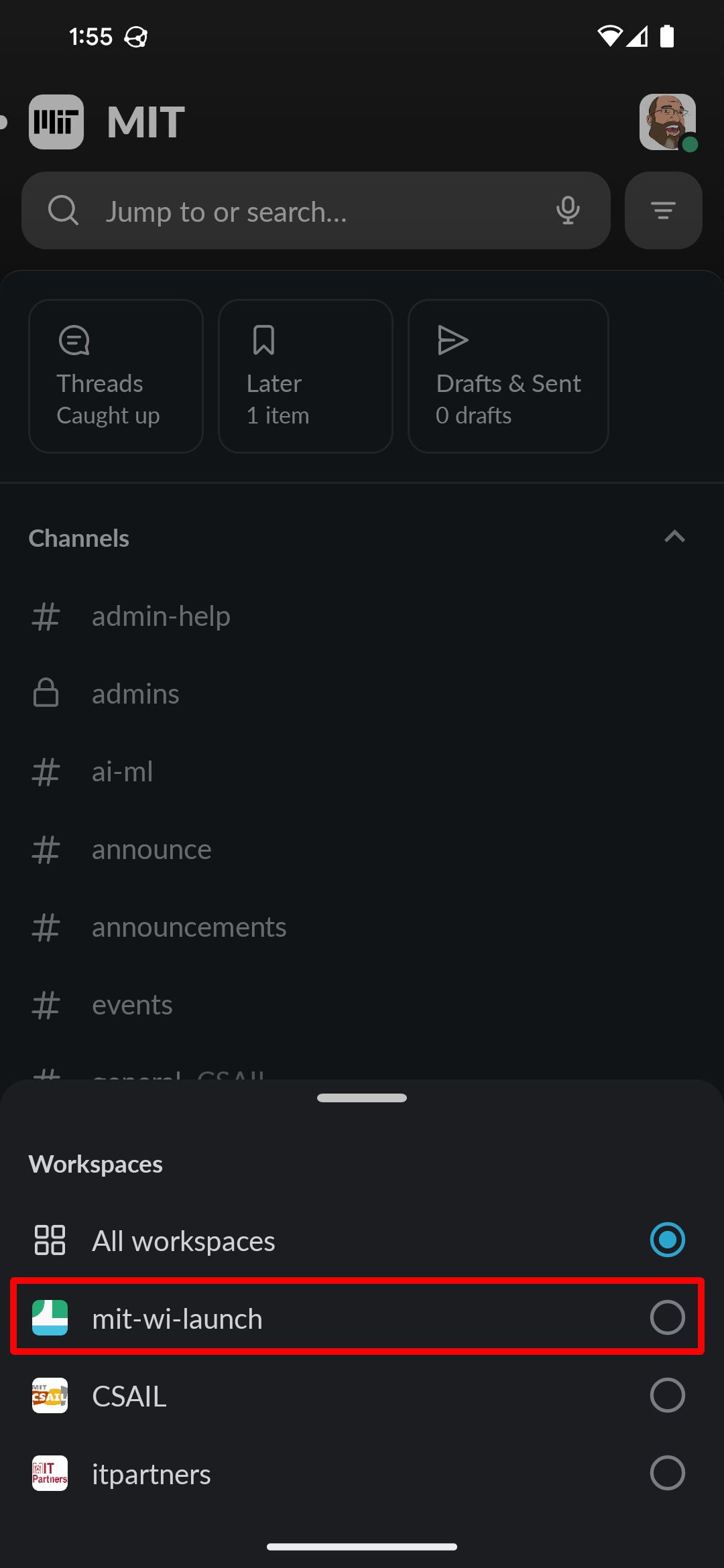724x1568 pixels.
Task: Open the Threads card
Action: coord(115,376)
